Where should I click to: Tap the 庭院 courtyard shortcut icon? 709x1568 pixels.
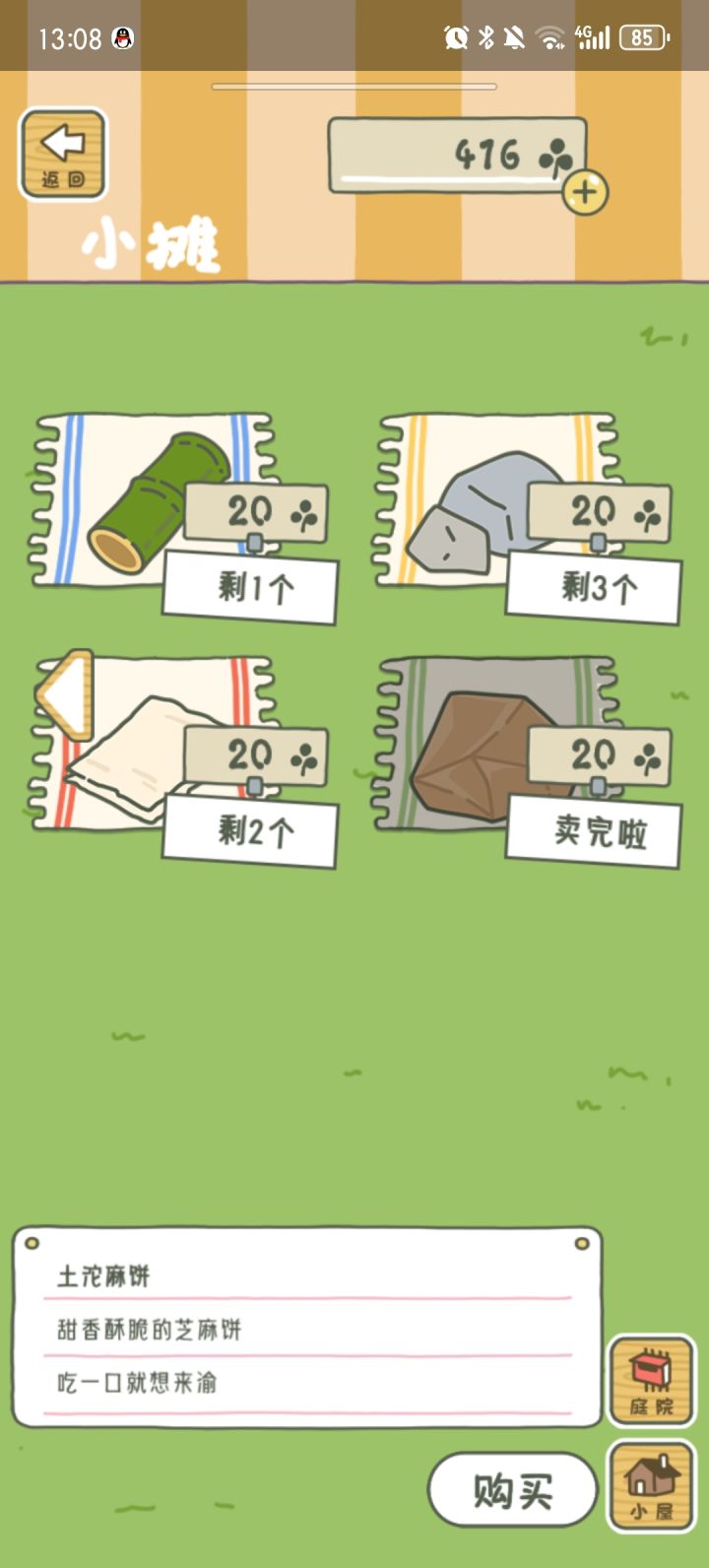point(652,1381)
